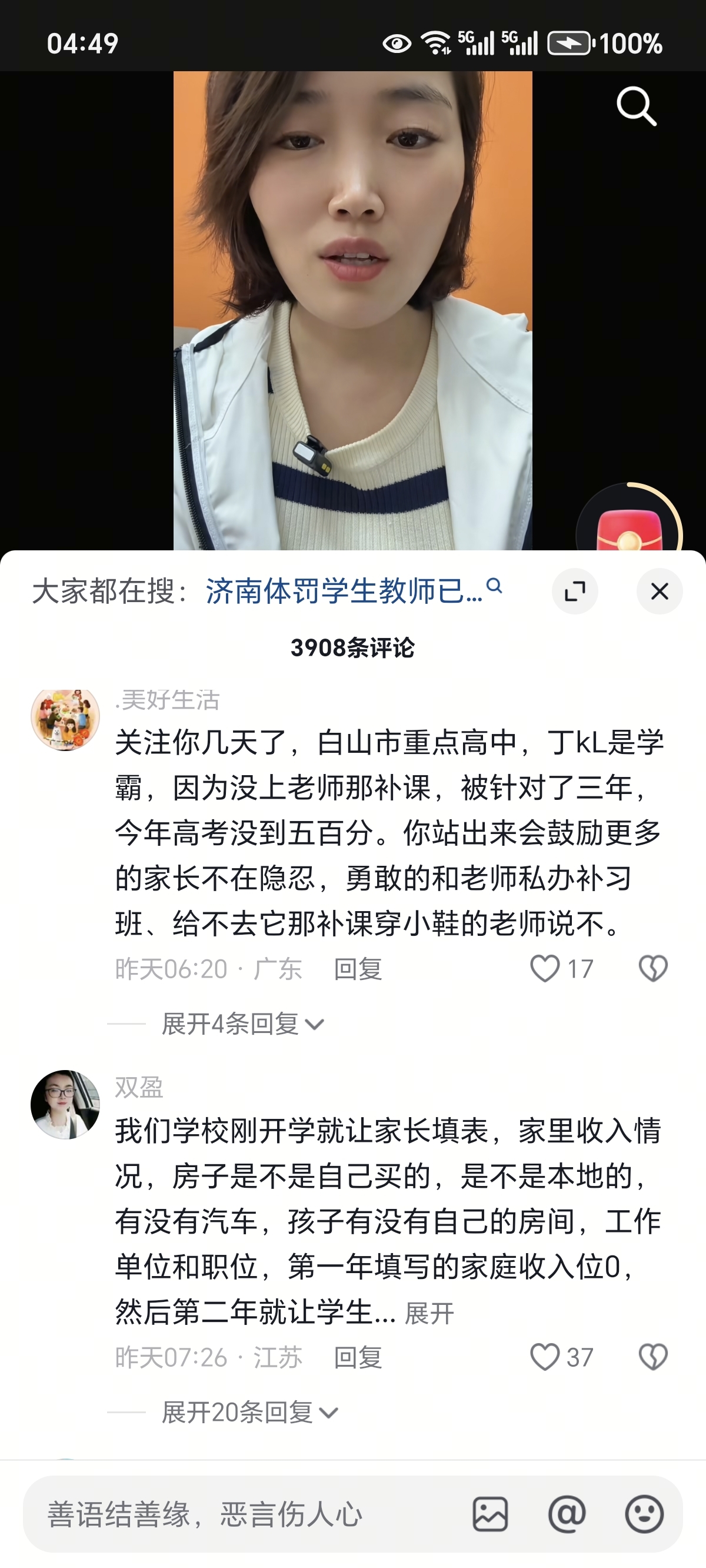Tap the red envelope reward icon
Screen dimensions: 706x1568
pyautogui.click(x=629, y=527)
